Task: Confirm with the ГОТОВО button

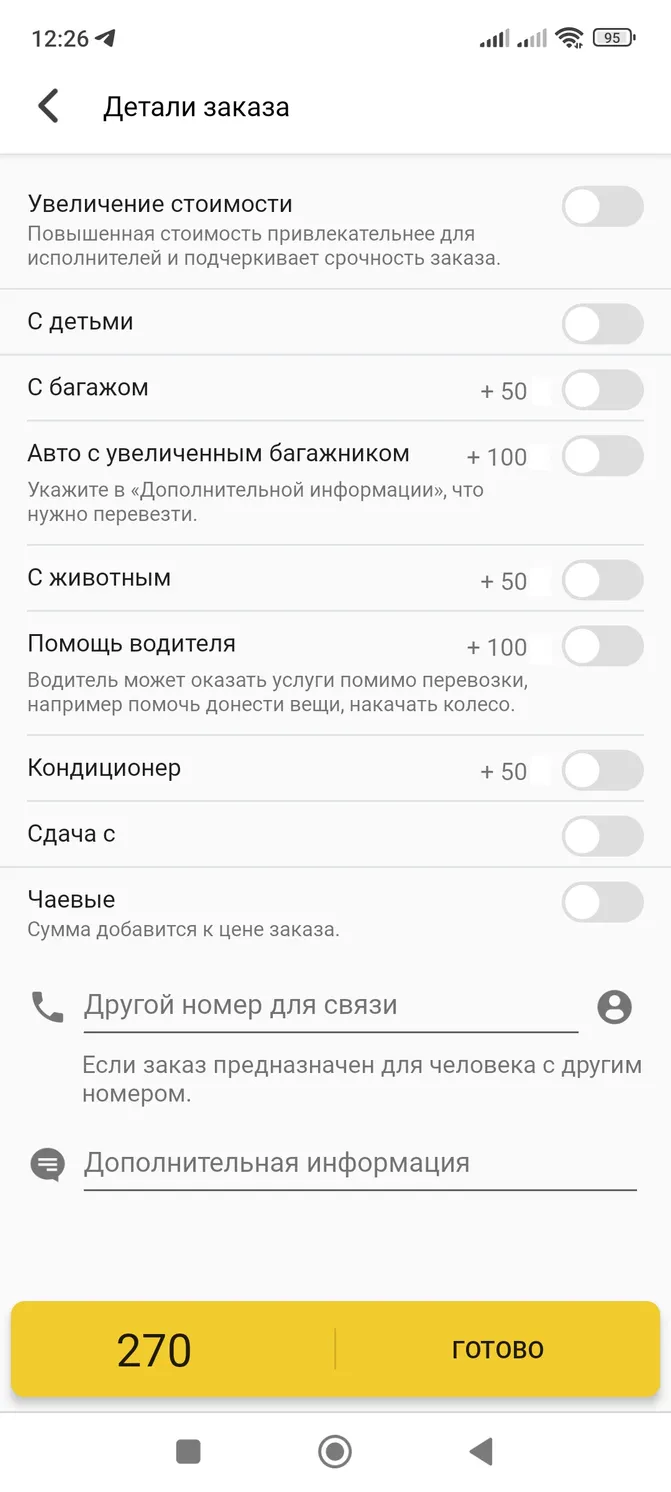Action: [497, 1349]
